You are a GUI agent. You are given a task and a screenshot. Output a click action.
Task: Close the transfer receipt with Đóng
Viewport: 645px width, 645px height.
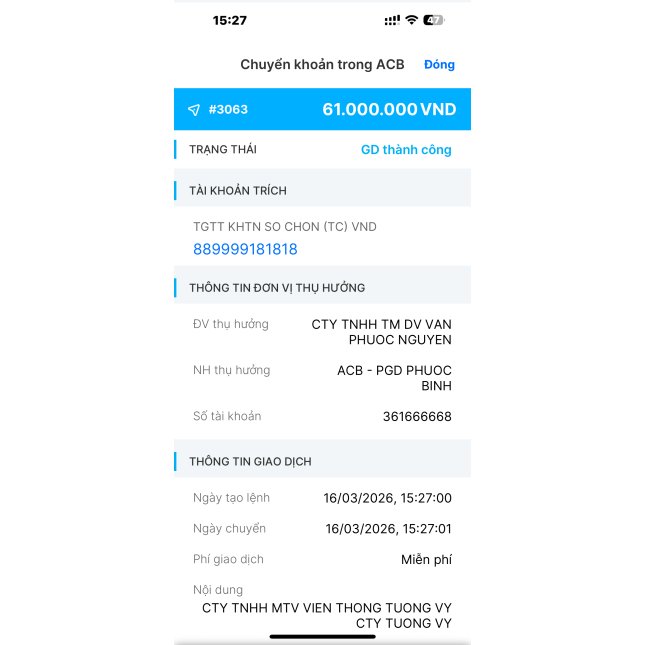[x=439, y=64]
